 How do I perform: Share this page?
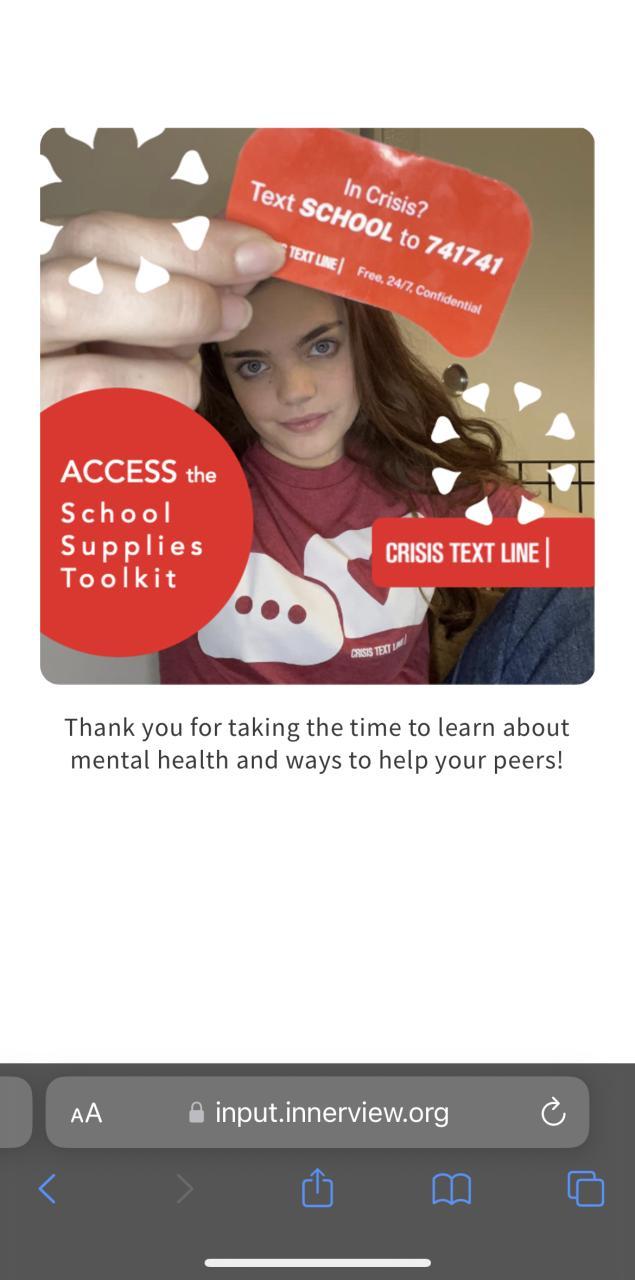click(317, 1188)
